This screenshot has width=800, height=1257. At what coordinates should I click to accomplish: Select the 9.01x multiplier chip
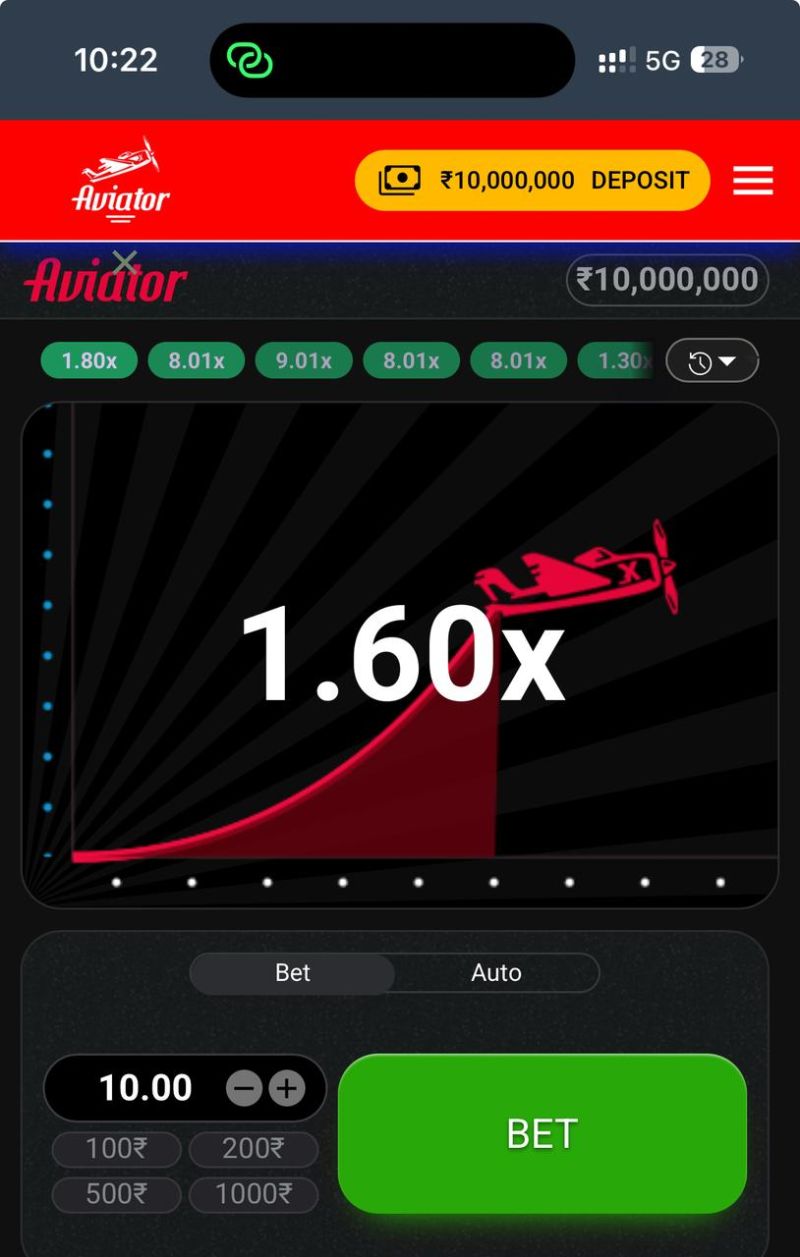pyautogui.click(x=303, y=361)
